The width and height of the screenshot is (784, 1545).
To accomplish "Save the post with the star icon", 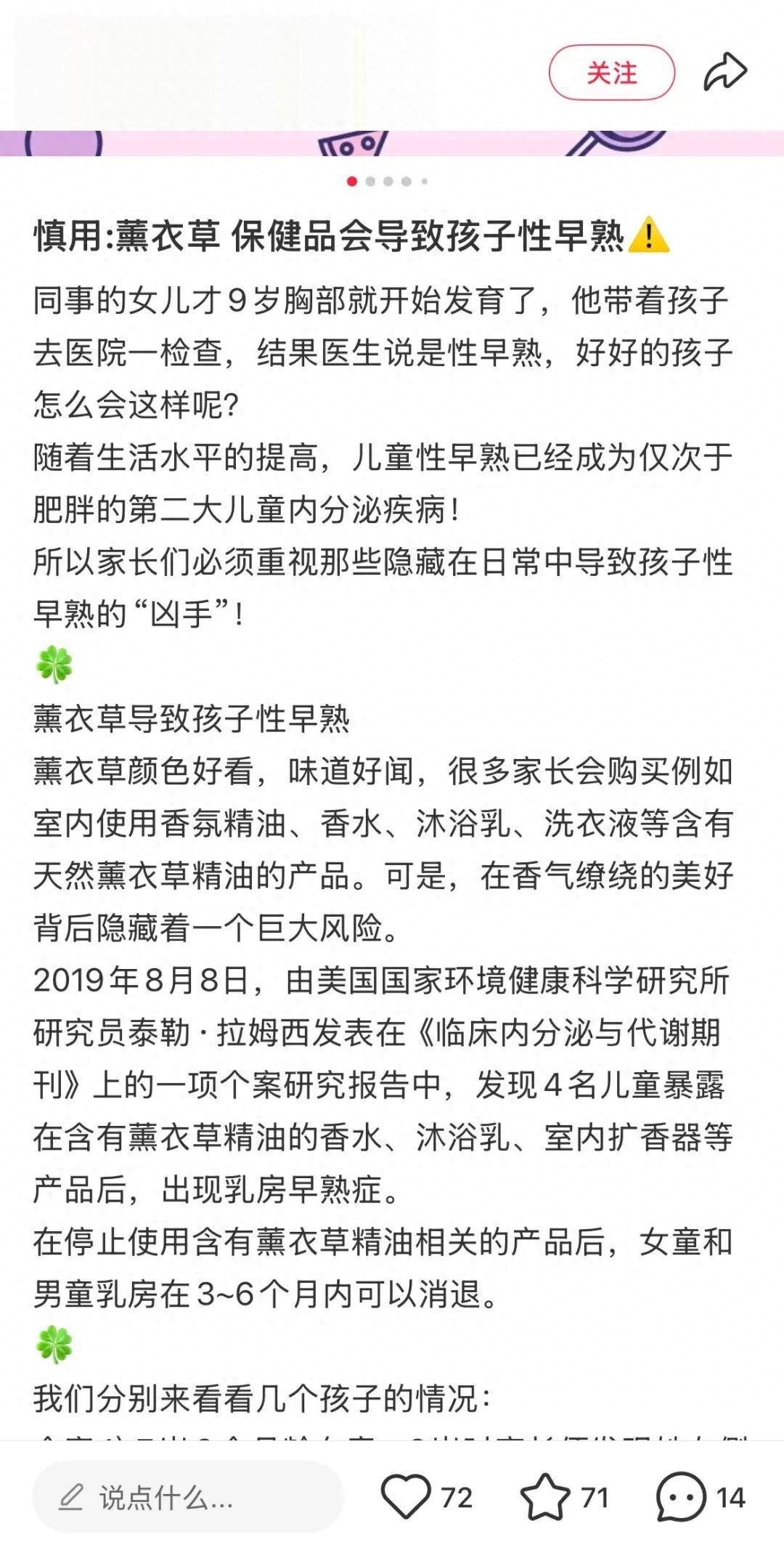I will click(545, 1497).
